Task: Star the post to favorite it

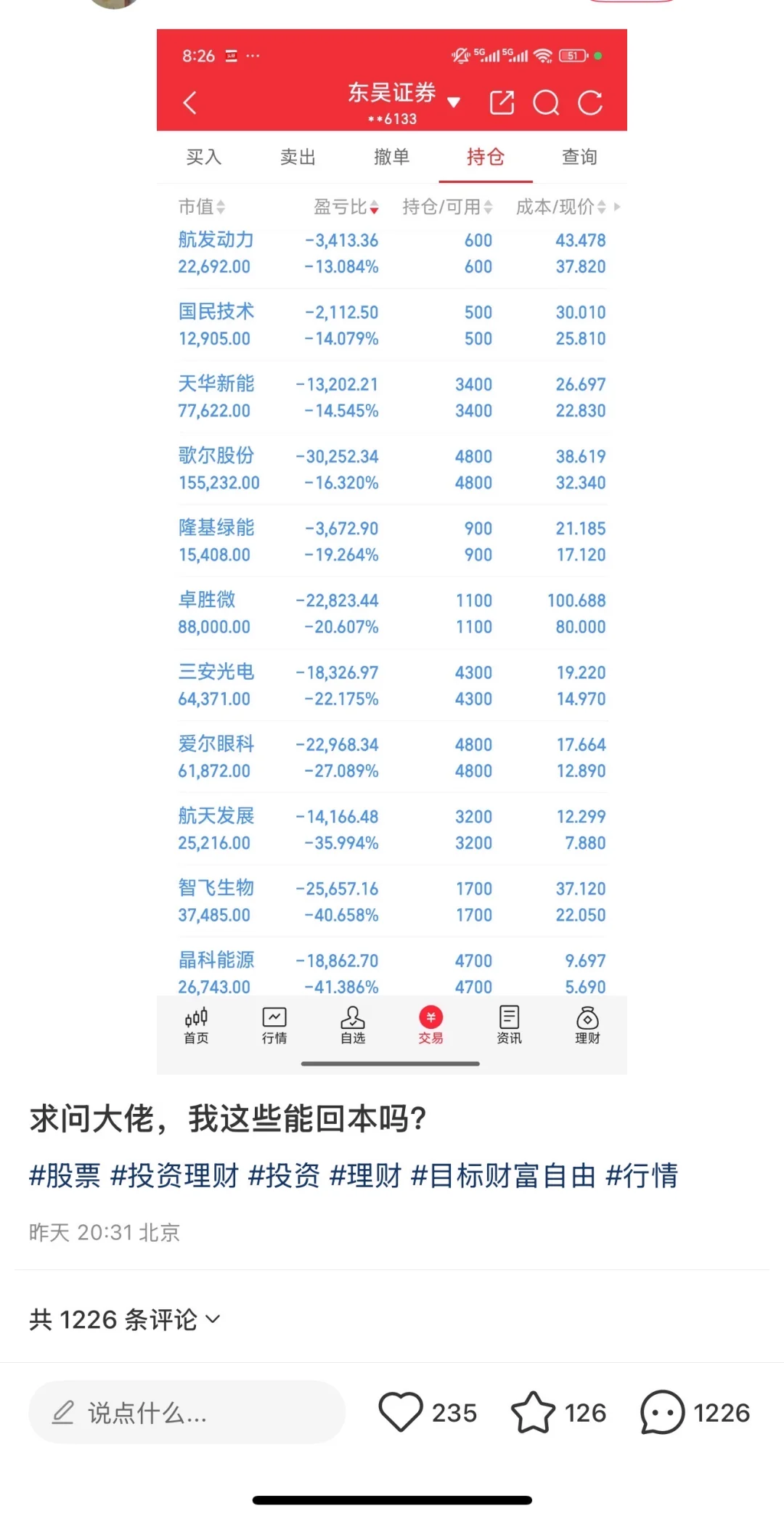Action: click(536, 1412)
